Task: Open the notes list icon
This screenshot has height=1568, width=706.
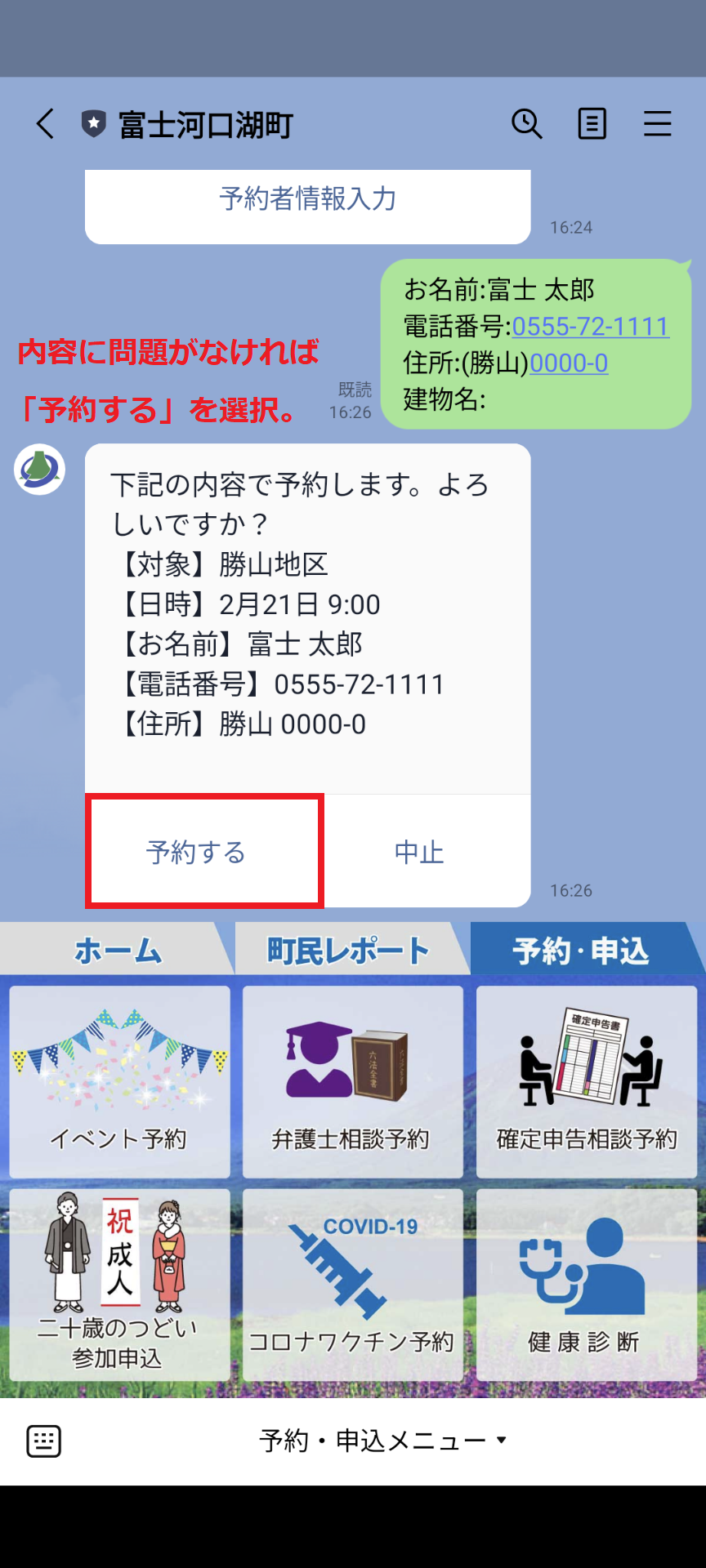Action: click(x=592, y=124)
